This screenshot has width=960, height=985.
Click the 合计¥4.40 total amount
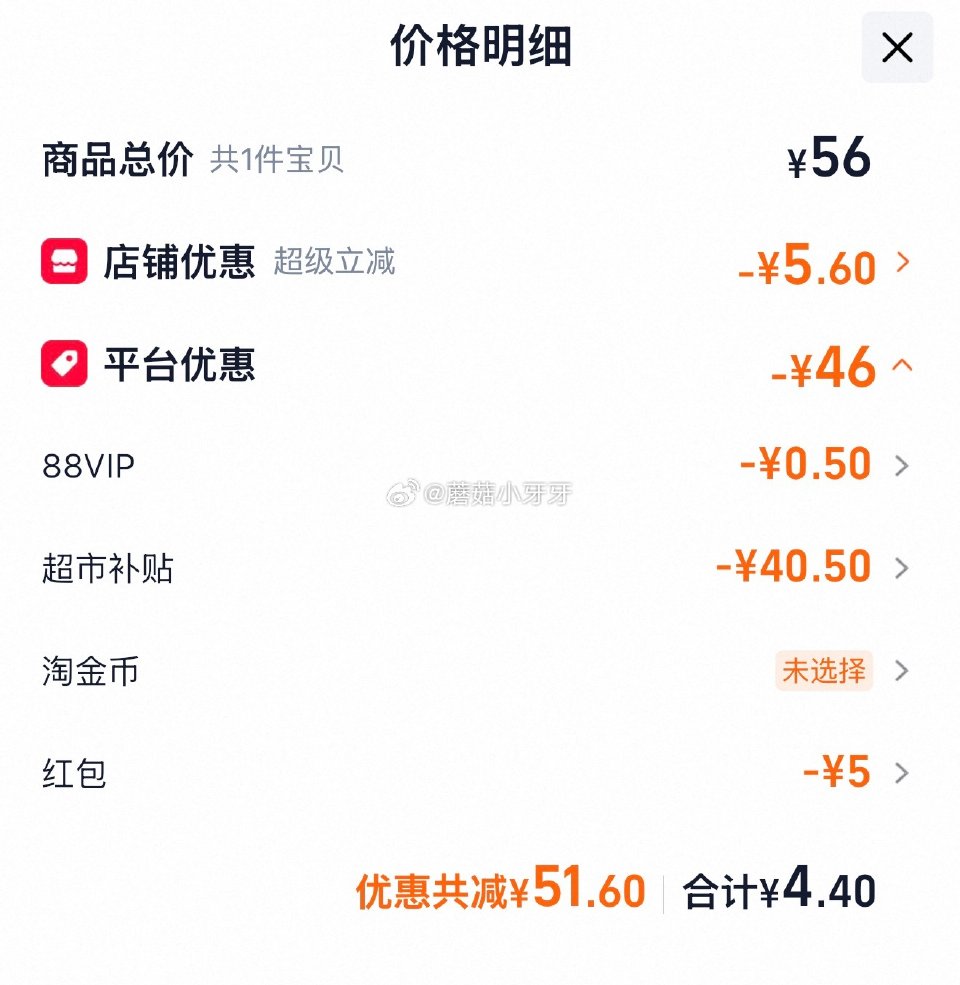coord(778,889)
